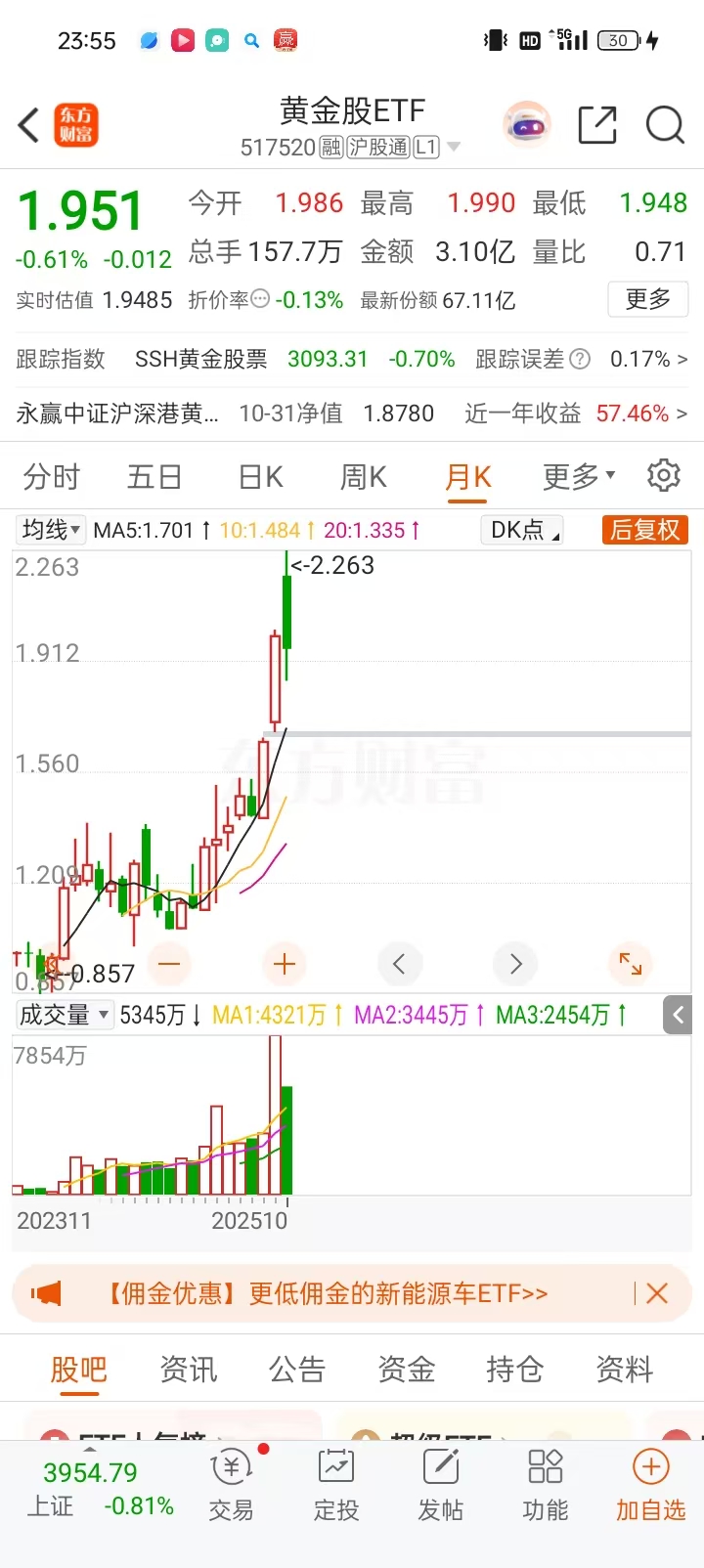Switch chart to 五日 view
The width and height of the screenshot is (704, 1568).
click(154, 477)
